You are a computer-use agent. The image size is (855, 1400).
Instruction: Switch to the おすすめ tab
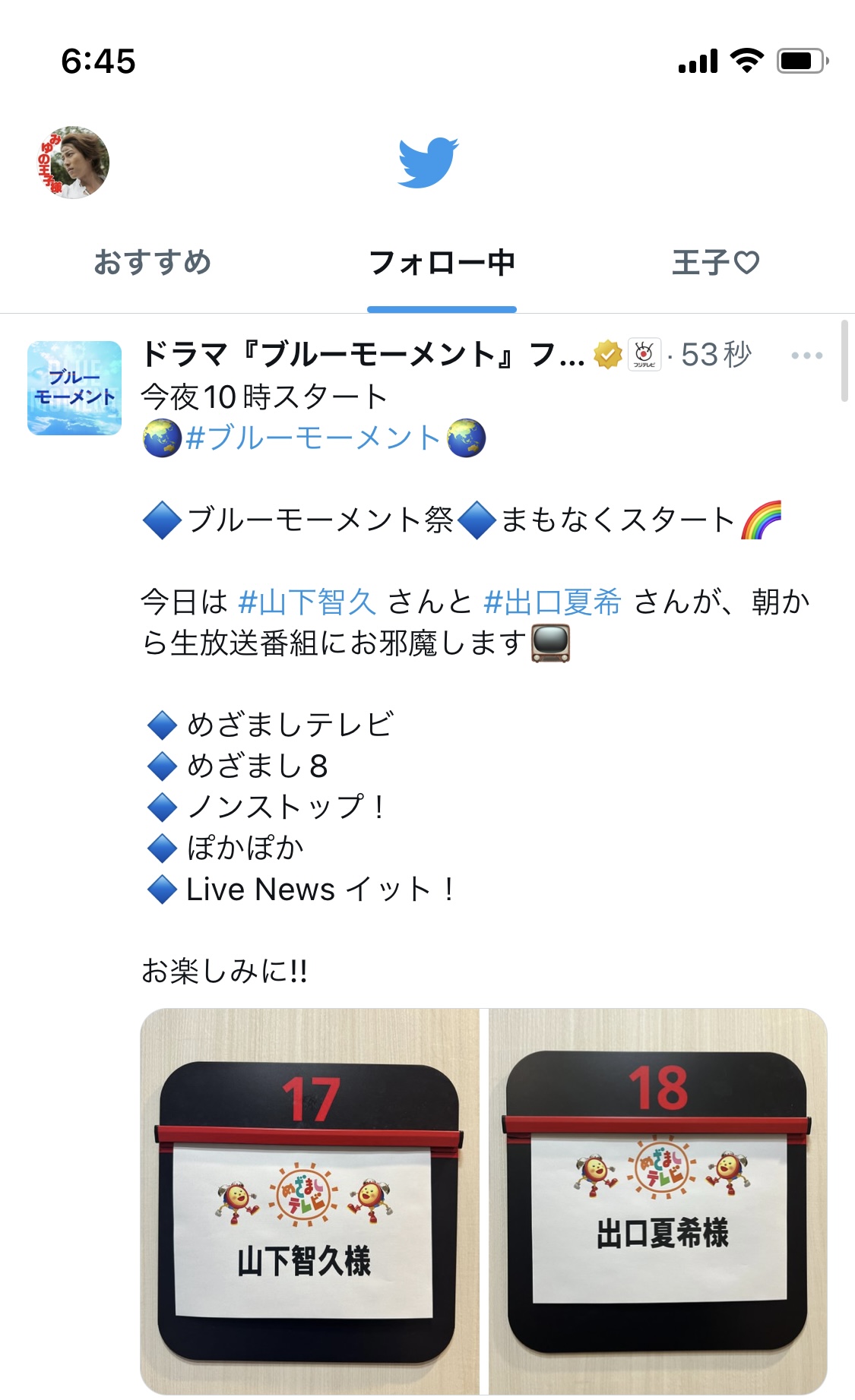(152, 262)
